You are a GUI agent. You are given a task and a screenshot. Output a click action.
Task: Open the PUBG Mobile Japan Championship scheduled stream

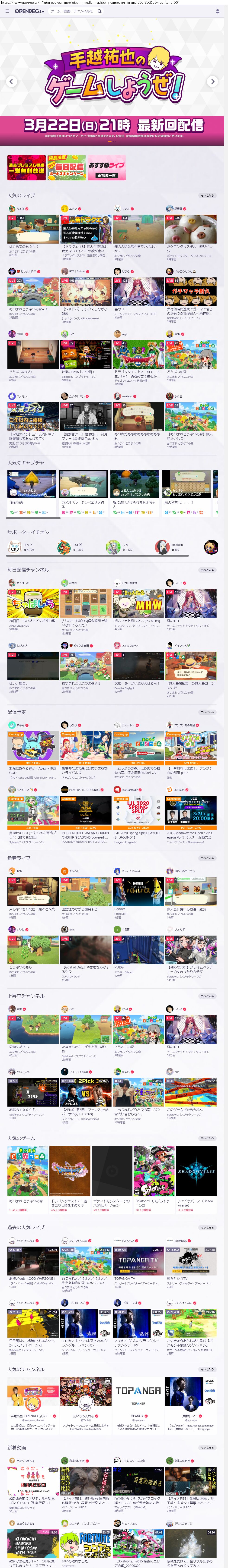click(85, 810)
